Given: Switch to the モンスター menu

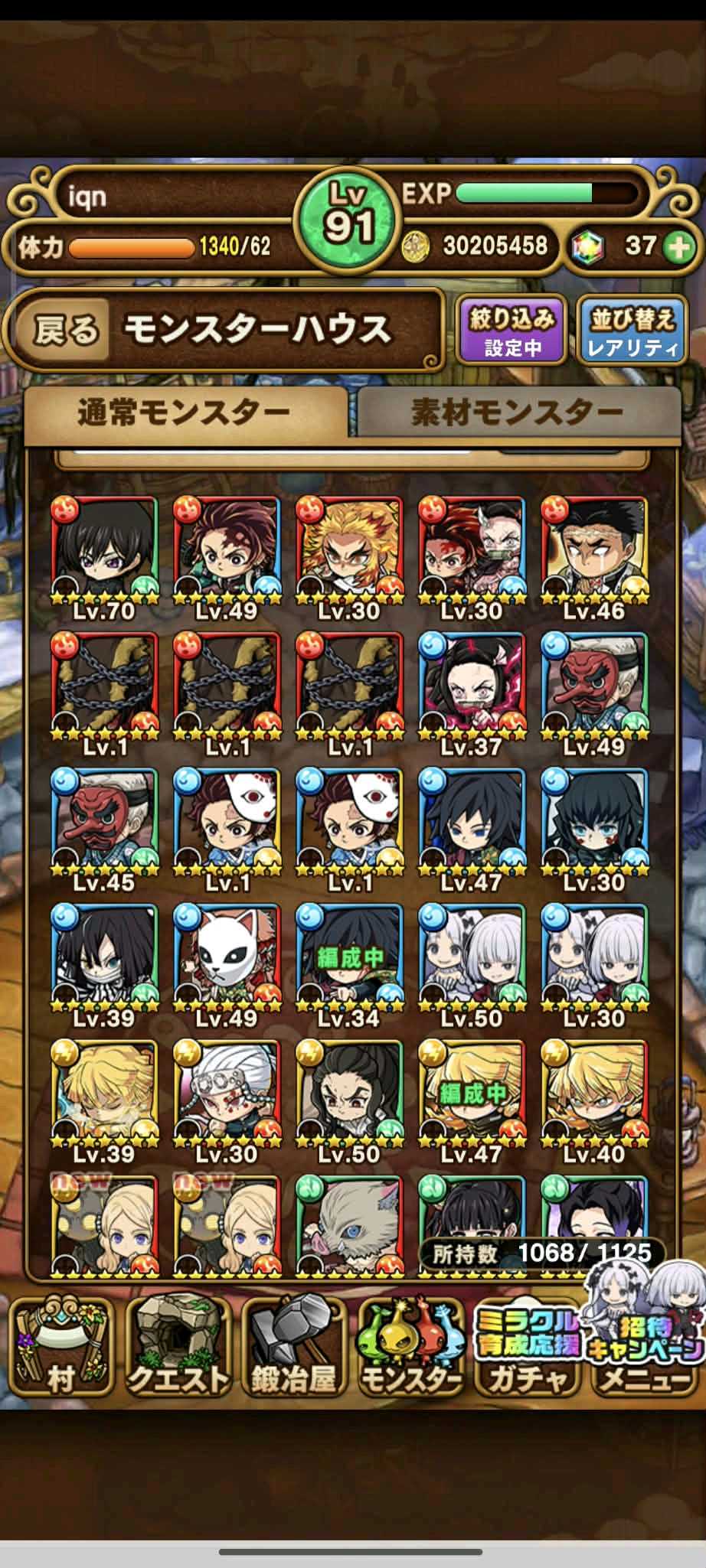Looking at the screenshot, I should [410, 1344].
